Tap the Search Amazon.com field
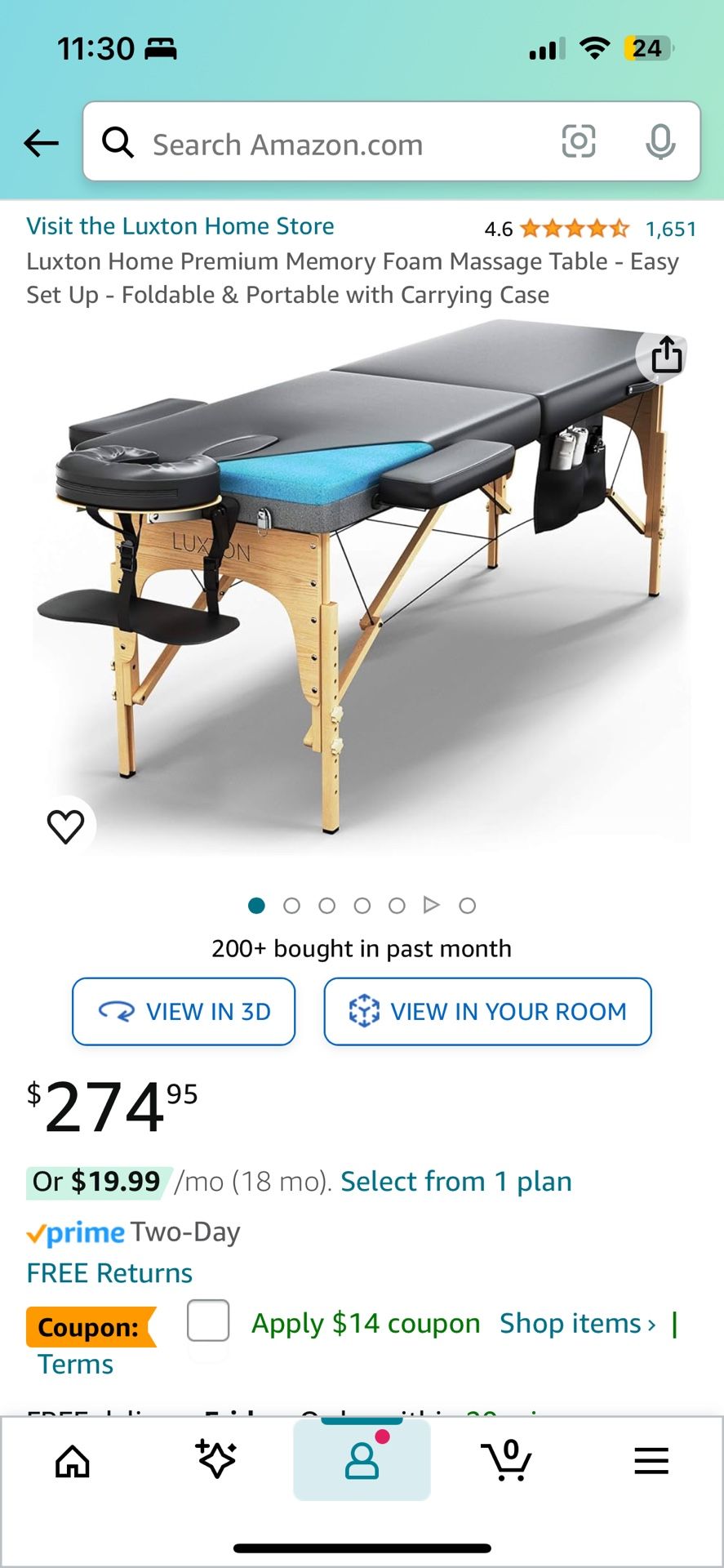 pyautogui.click(x=326, y=145)
